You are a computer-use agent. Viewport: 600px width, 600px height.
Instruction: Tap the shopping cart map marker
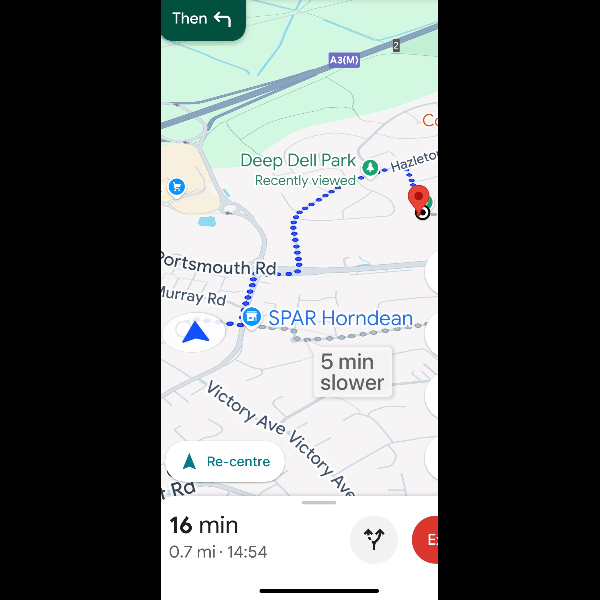point(177,186)
